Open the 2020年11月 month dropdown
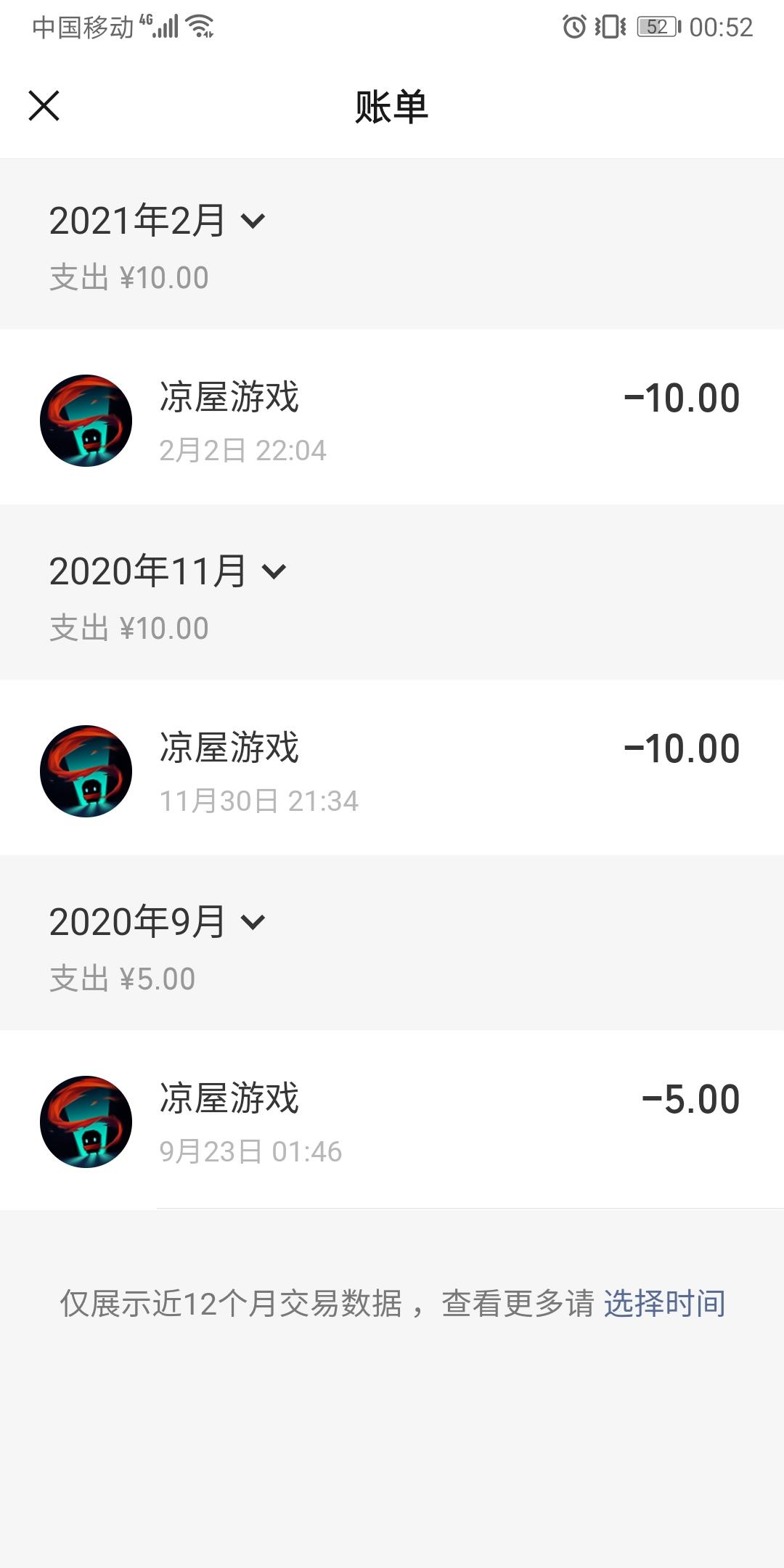The image size is (784, 1568). click(168, 571)
